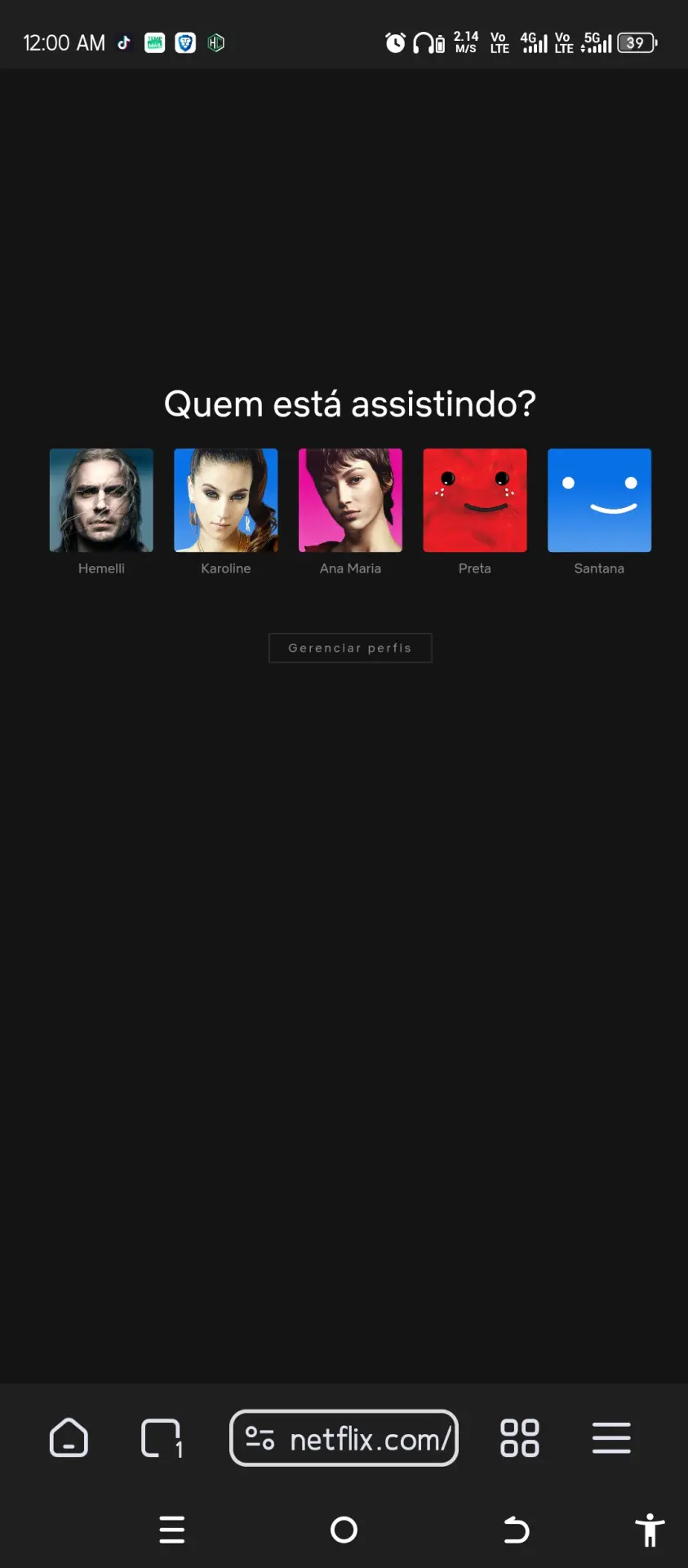Tap the Gerenciar perfis button

point(350,648)
